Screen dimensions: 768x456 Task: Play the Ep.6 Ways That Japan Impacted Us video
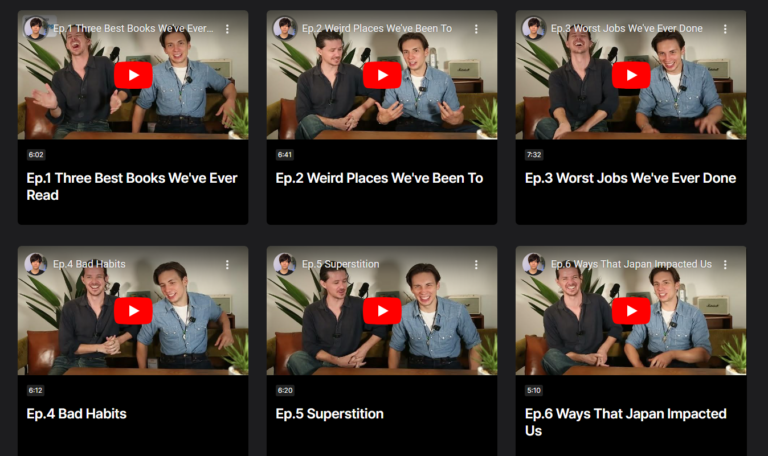tap(631, 311)
